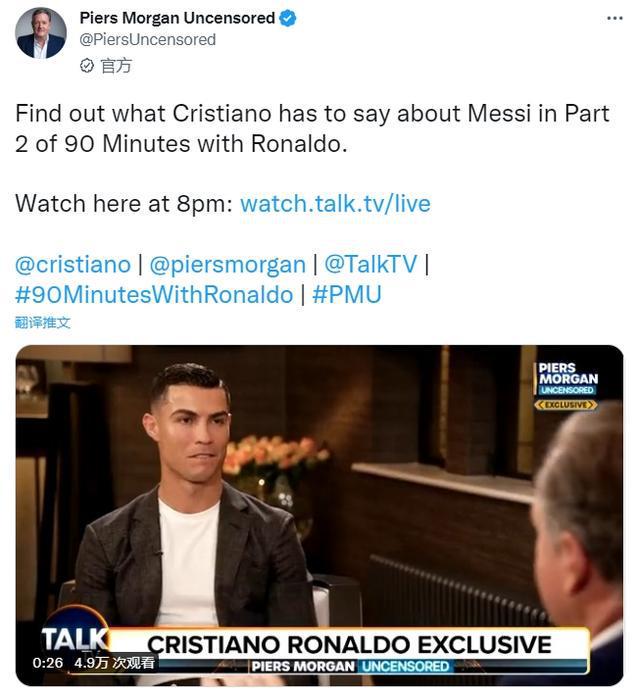Open the @TalkTV mention
640x697 pixels.
coord(370,265)
